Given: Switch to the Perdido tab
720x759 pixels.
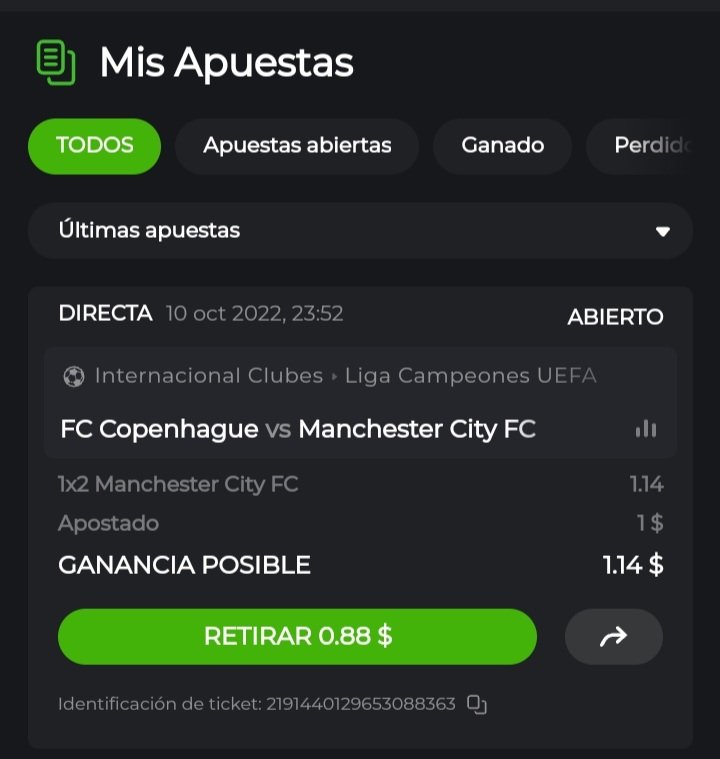Looking at the screenshot, I should coord(651,146).
